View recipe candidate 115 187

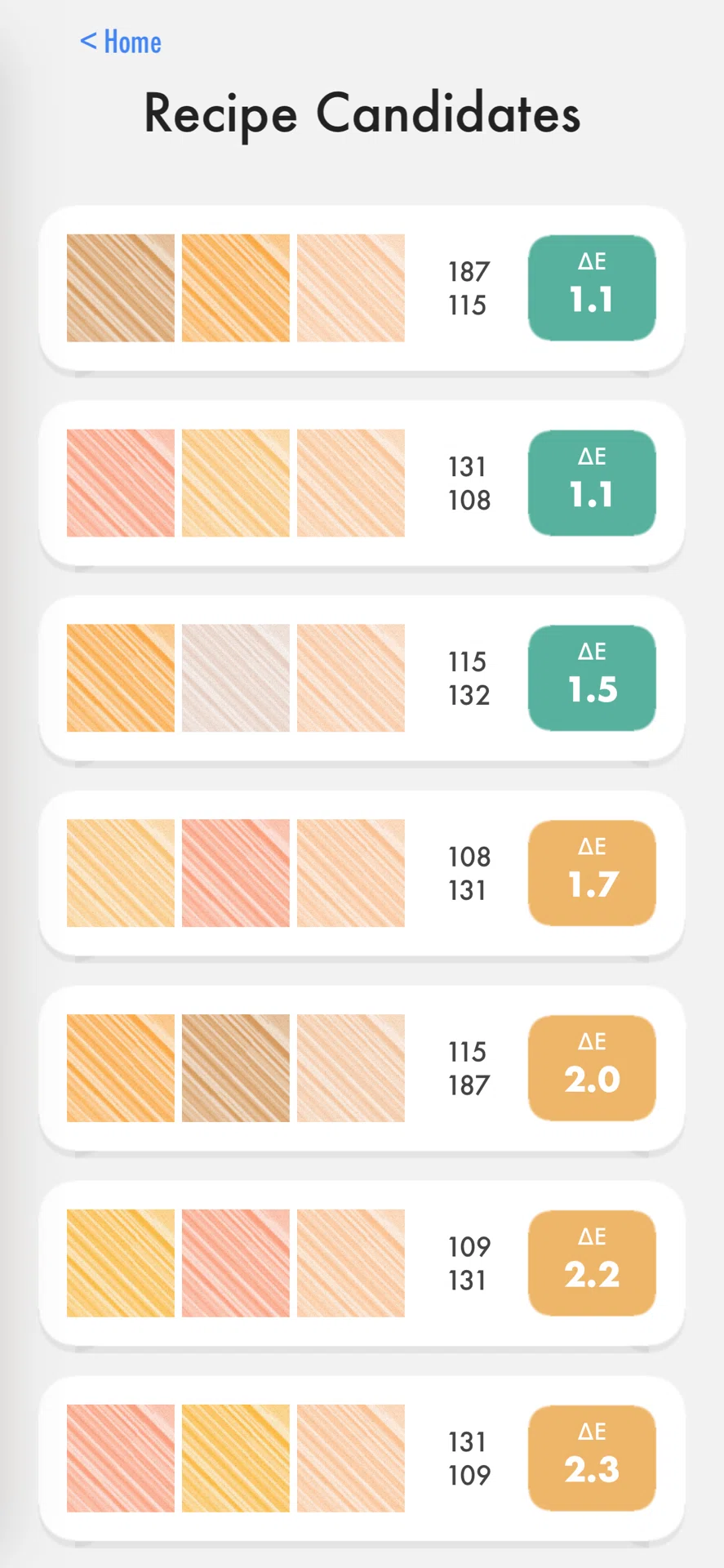(x=362, y=1069)
